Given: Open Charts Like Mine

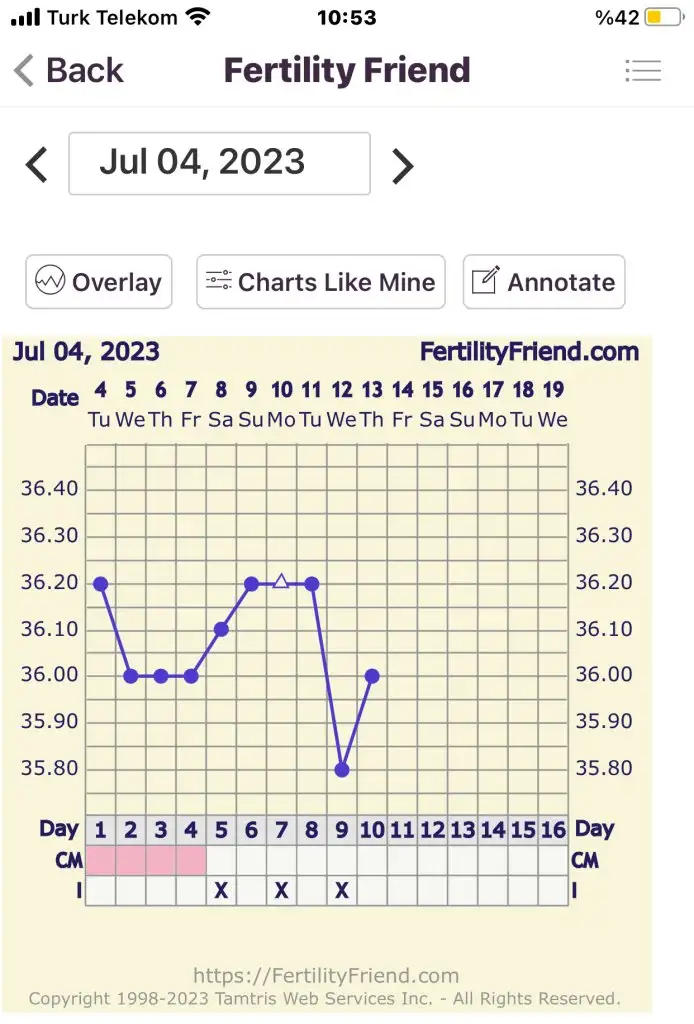Looking at the screenshot, I should (320, 282).
